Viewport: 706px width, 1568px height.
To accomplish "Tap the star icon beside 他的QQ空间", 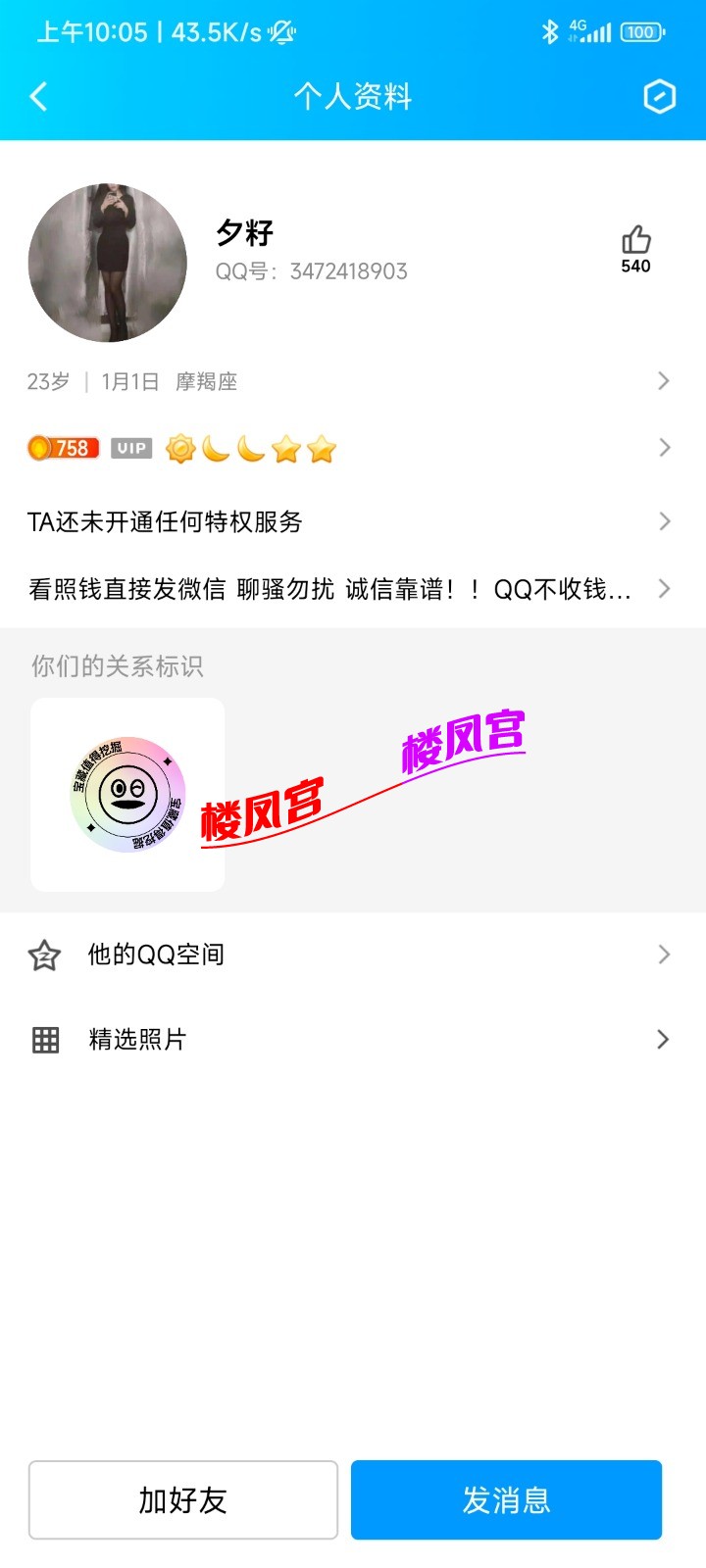I will (x=43, y=954).
